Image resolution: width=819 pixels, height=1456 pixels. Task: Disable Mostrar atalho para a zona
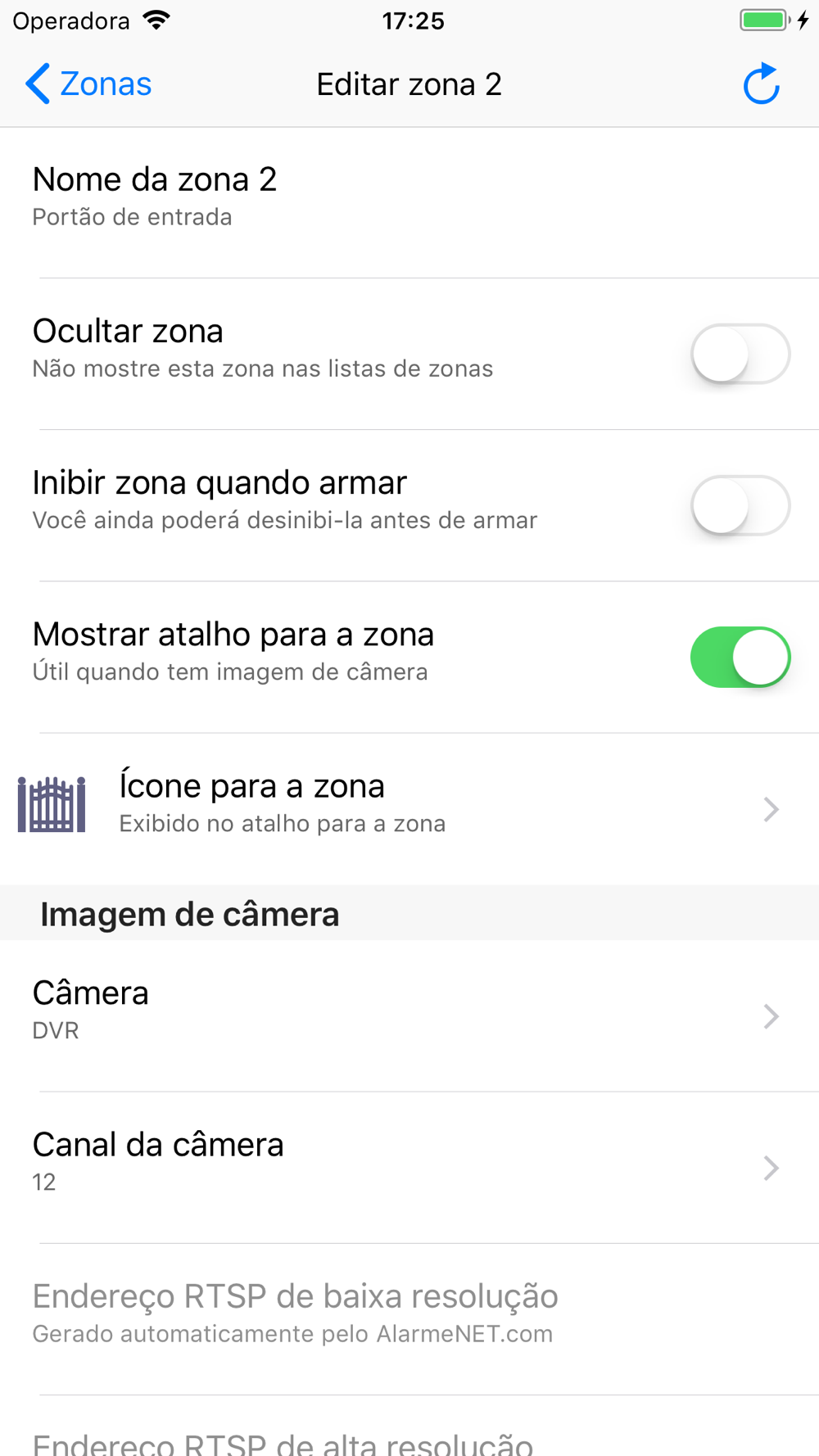tap(740, 657)
